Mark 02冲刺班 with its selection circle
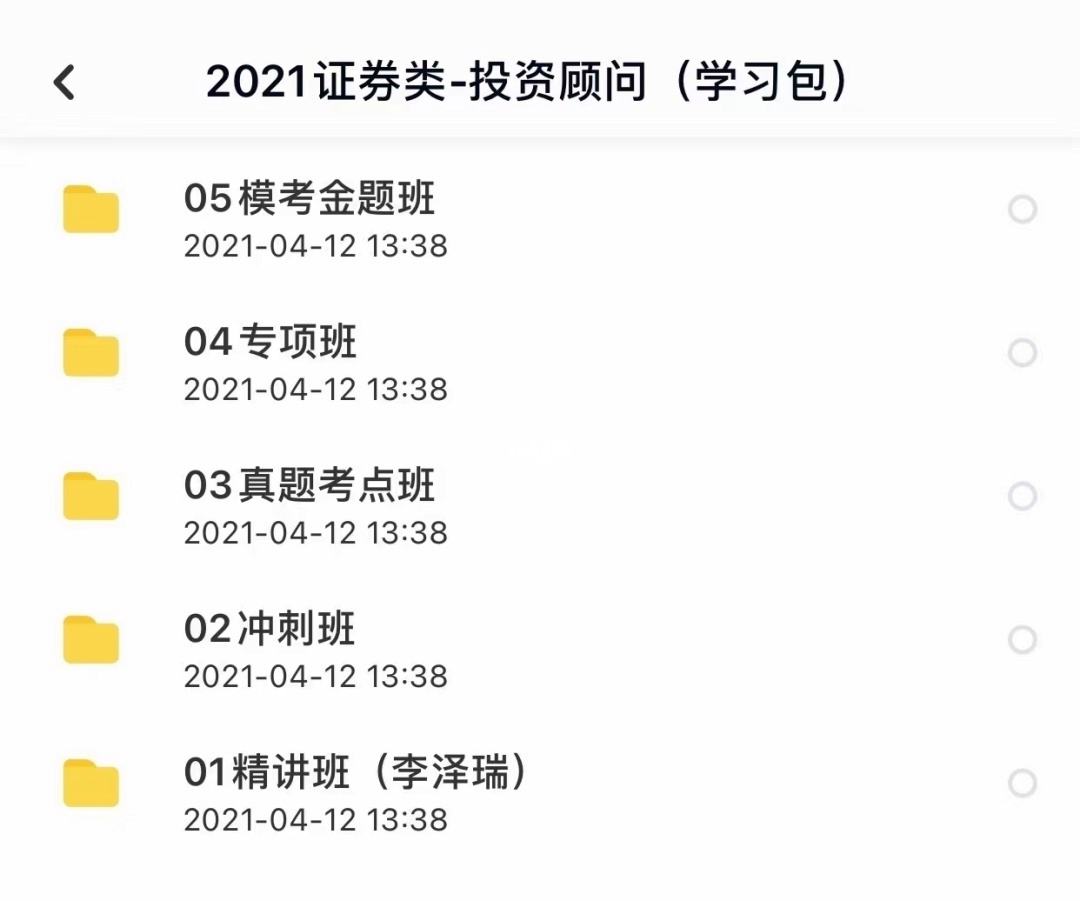The height and width of the screenshot is (901, 1080). (1022, 639)
